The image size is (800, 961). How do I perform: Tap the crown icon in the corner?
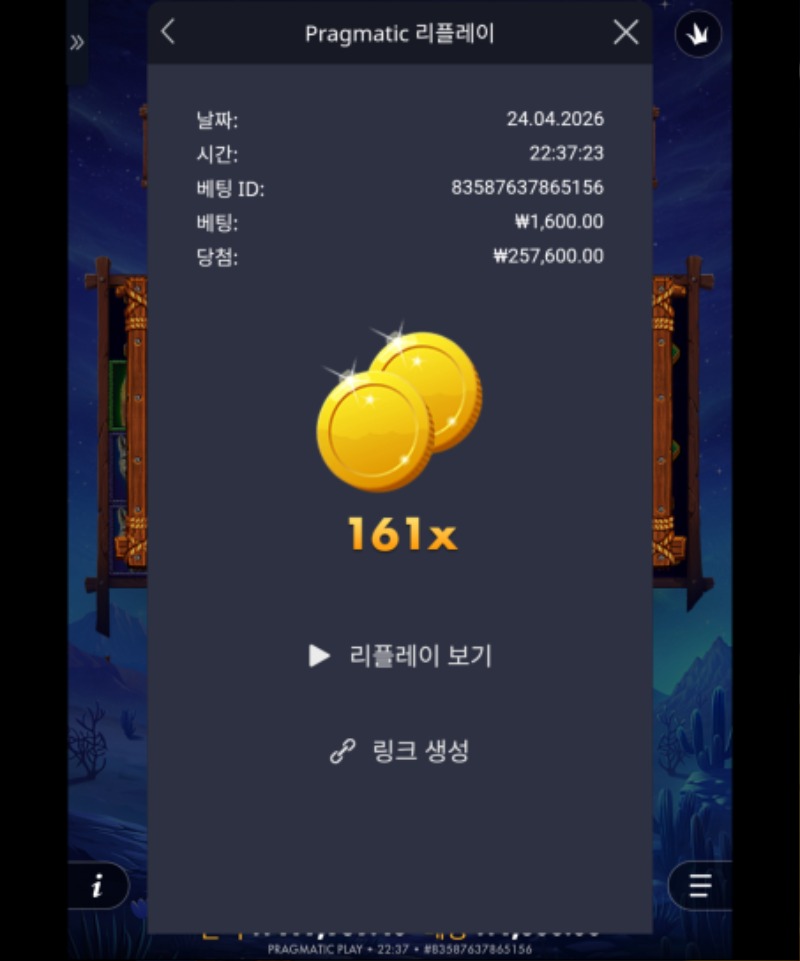pyautogui.click(x=698, y=36)
